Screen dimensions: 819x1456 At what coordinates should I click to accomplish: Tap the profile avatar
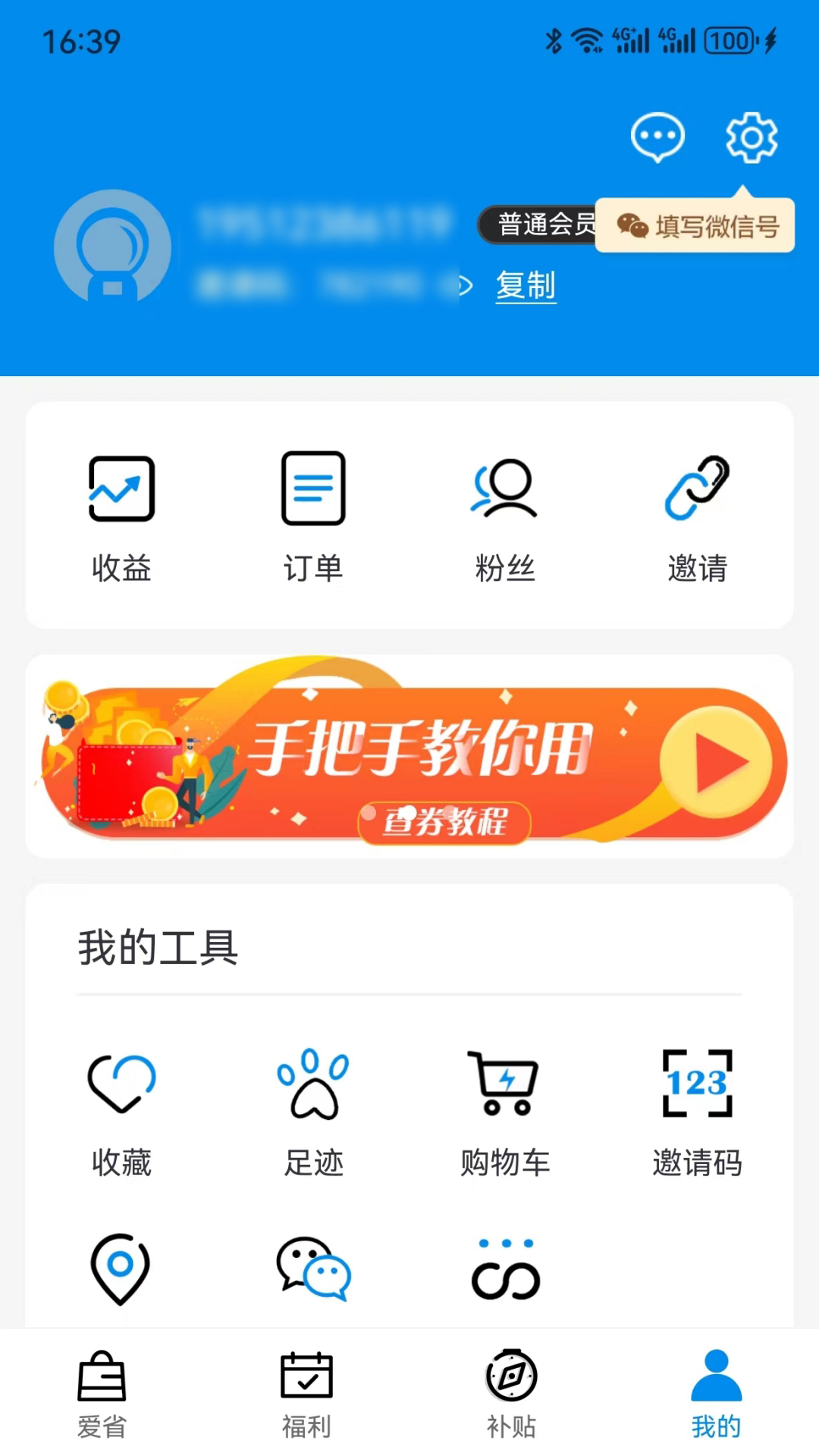[113, 247]
